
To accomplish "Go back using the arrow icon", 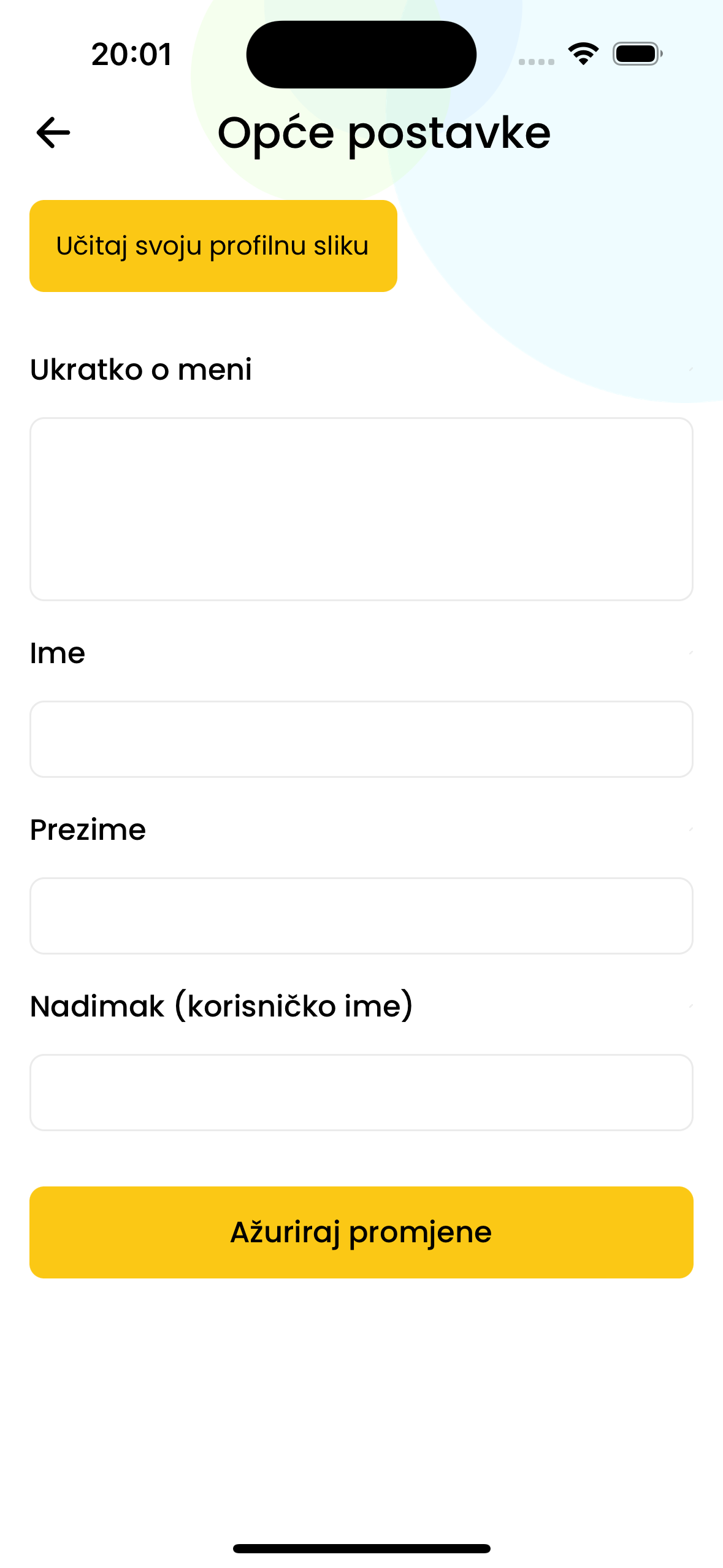I will pyautogui.click(x=53, y=133).
